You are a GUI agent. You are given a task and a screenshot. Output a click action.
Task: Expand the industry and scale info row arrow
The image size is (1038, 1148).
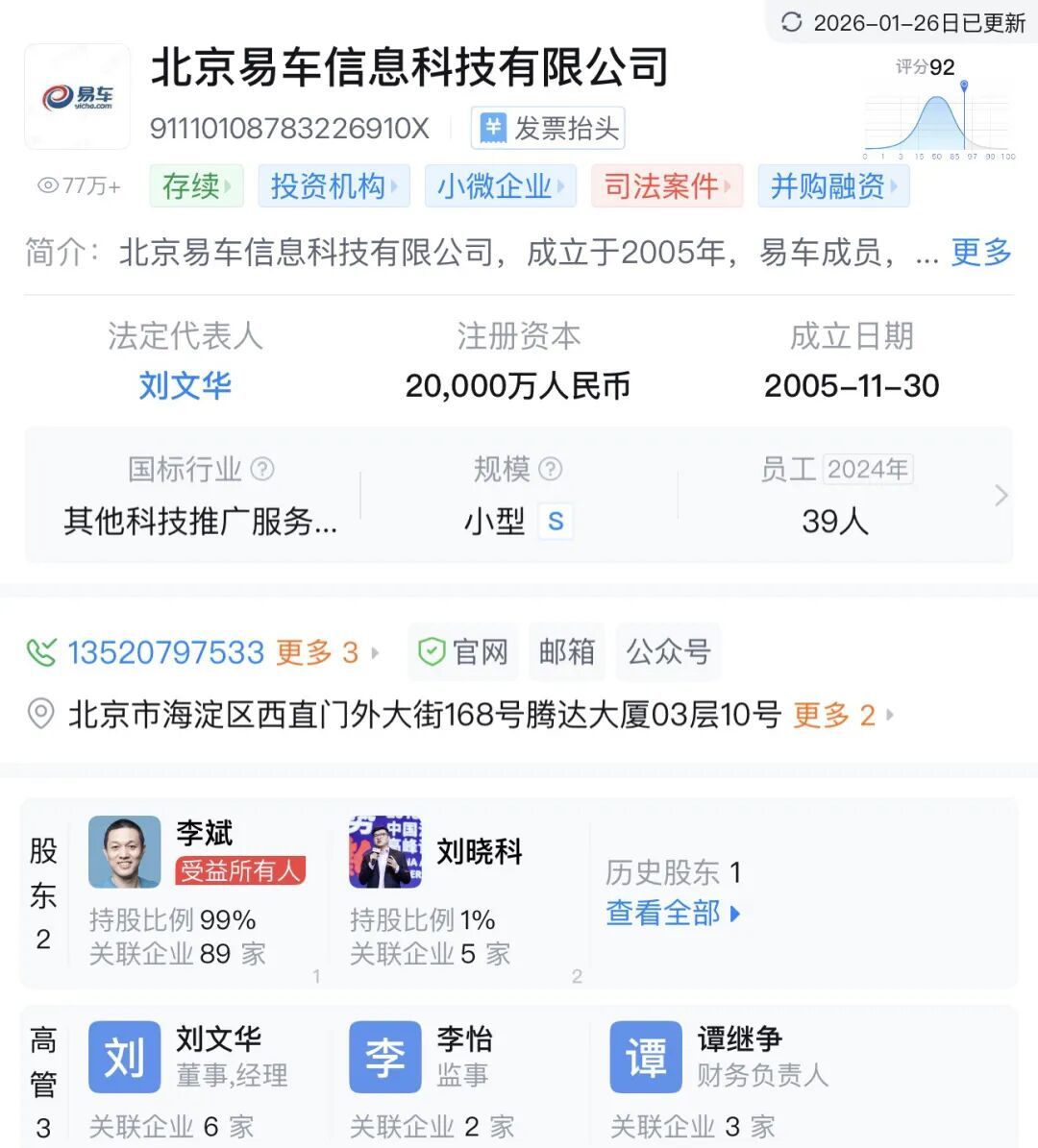[1001, 496]
